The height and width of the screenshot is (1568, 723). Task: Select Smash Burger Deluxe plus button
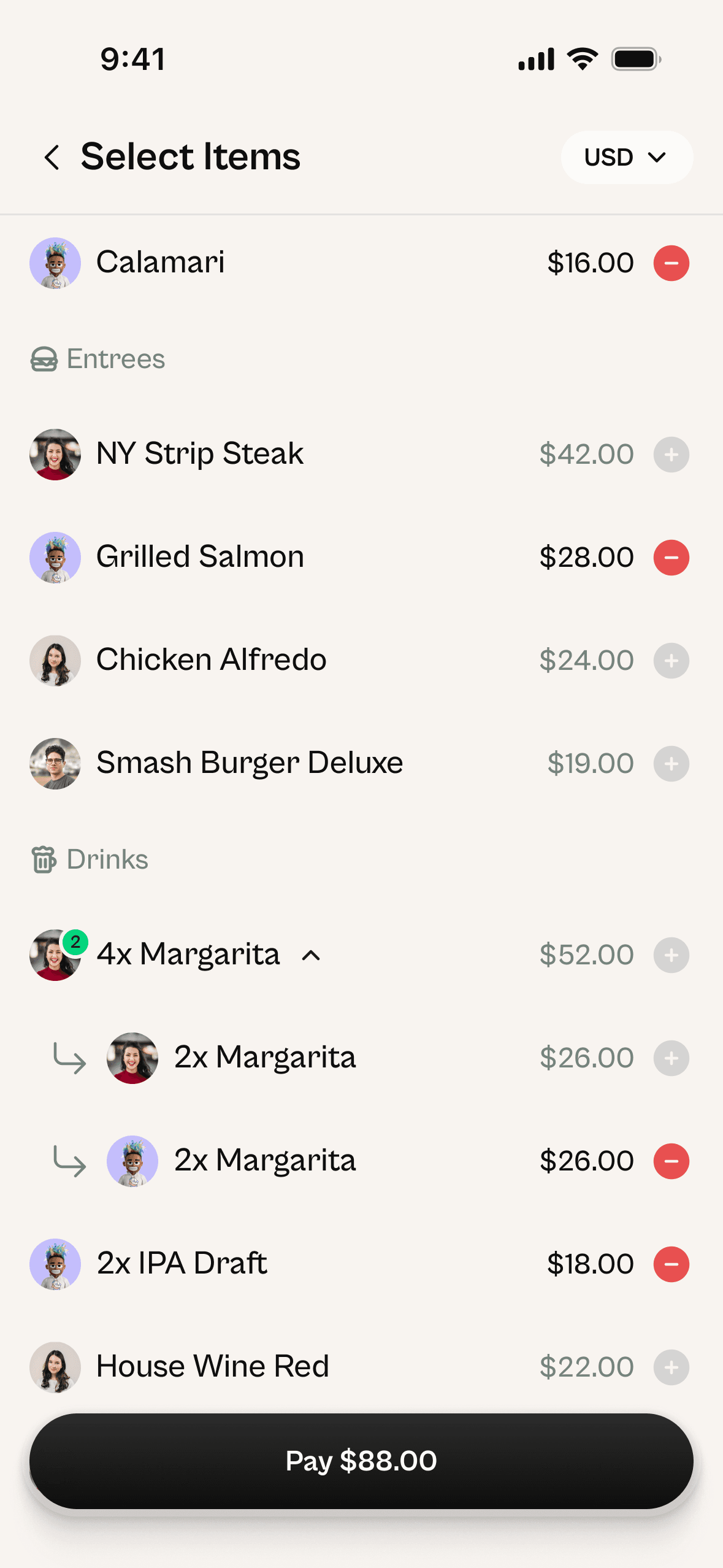click(x=671, y=764)
